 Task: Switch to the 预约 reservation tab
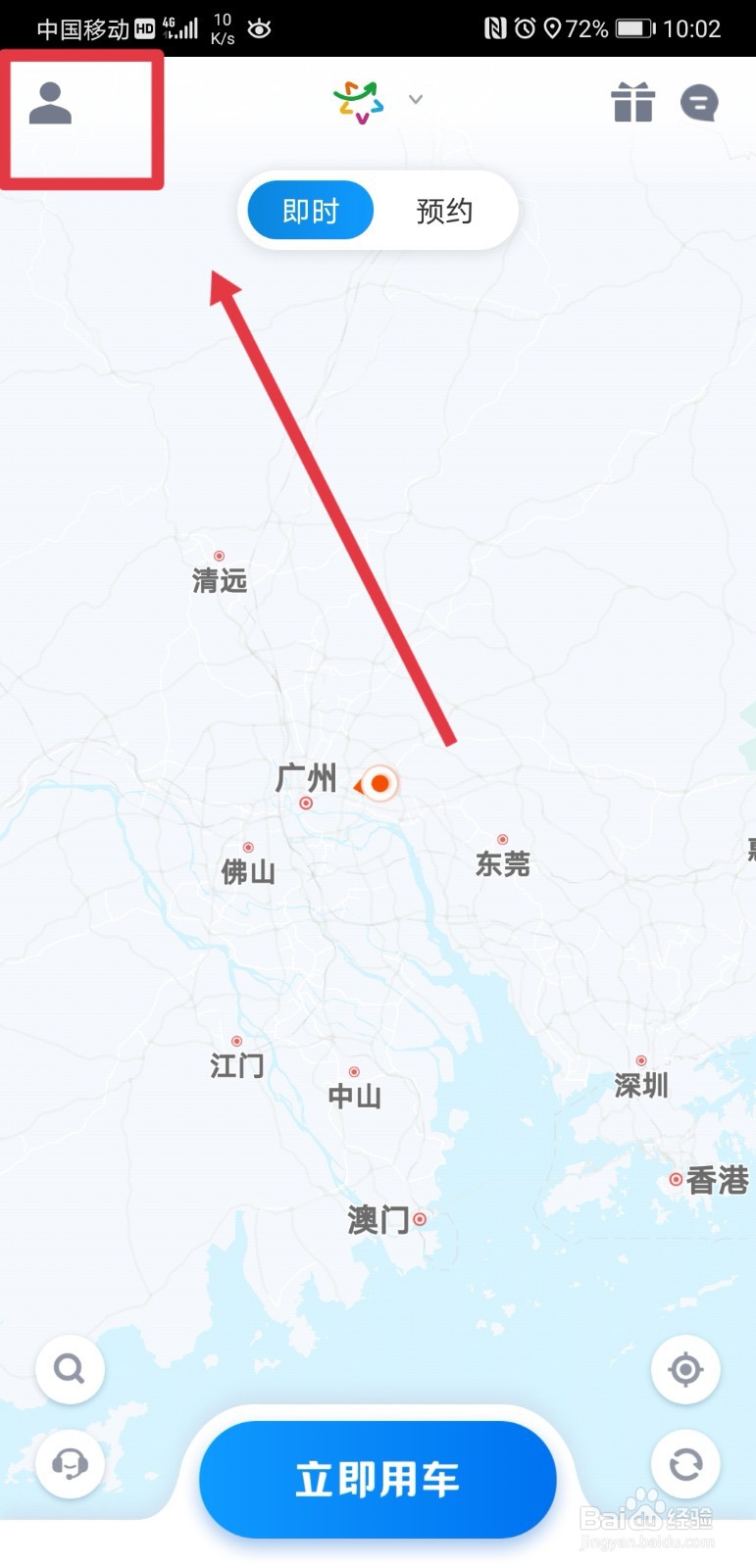pos(443,209)
